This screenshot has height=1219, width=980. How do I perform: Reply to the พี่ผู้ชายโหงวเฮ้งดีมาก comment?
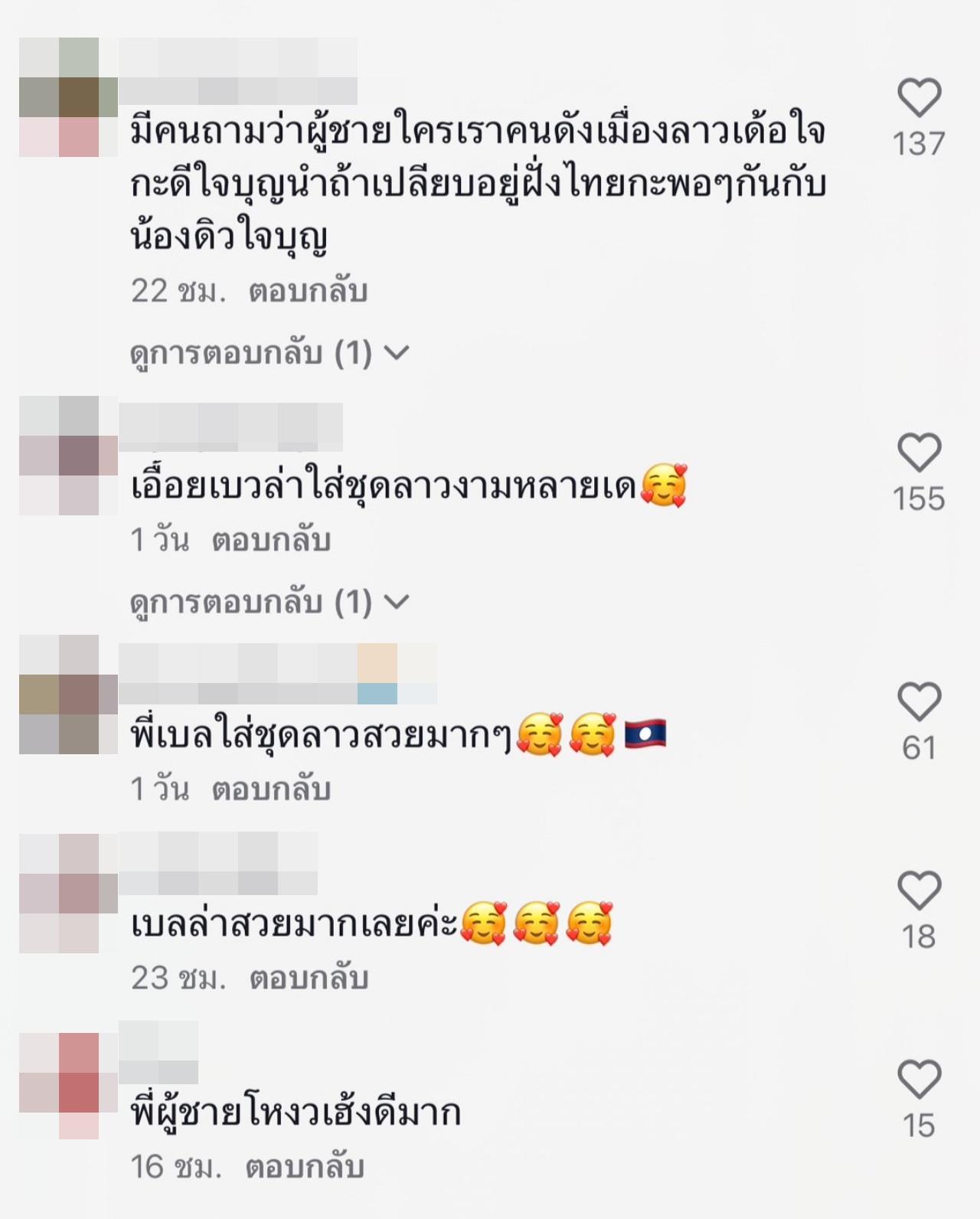pos(304,1168)
